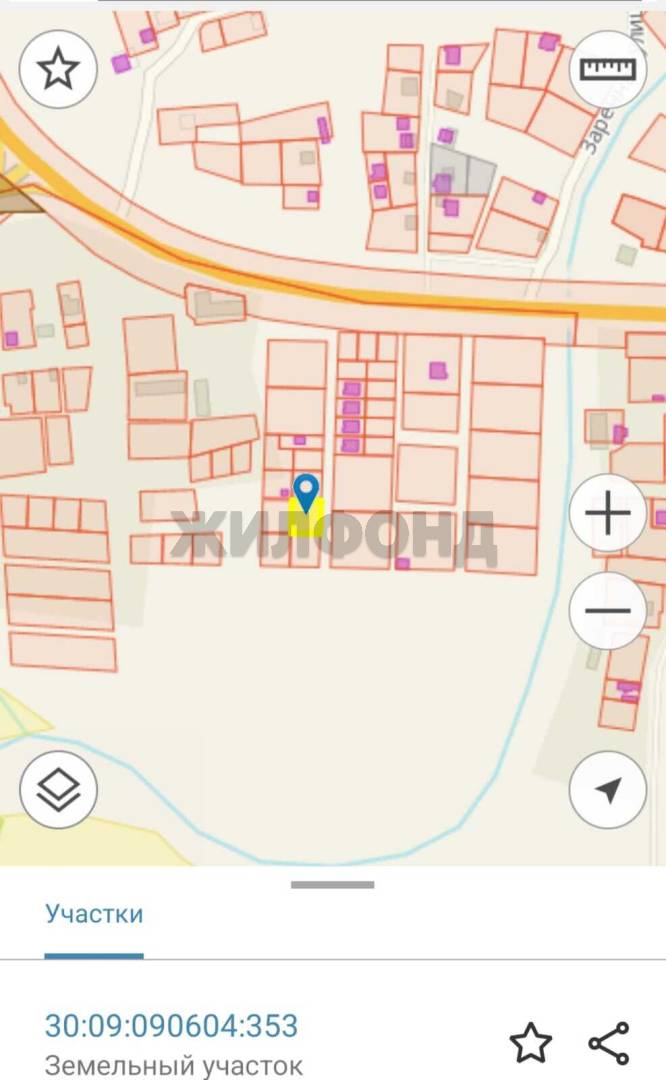Share the parcel 30:09:090604:353

(x=609, y=1043)
